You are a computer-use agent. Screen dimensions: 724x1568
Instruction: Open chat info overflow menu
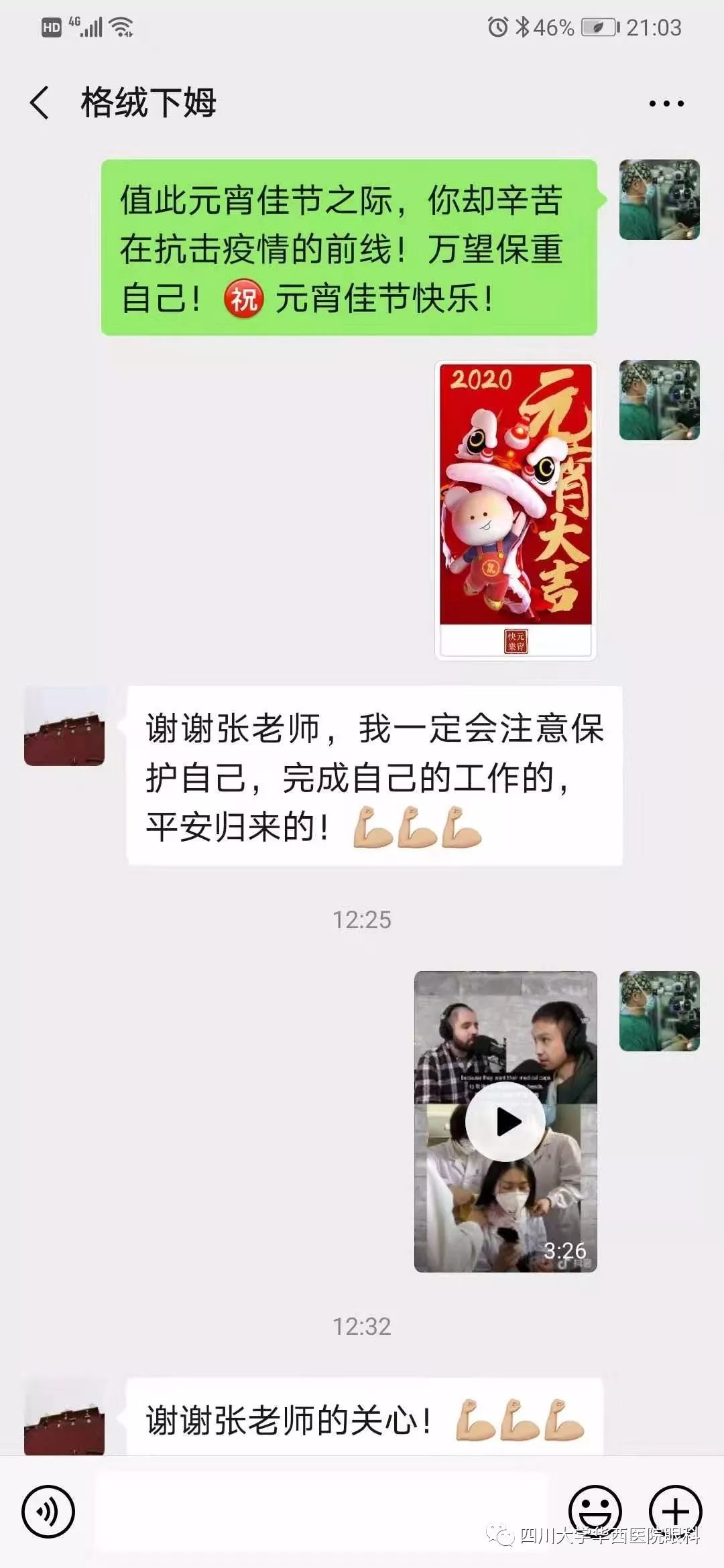tap(666, 104)
